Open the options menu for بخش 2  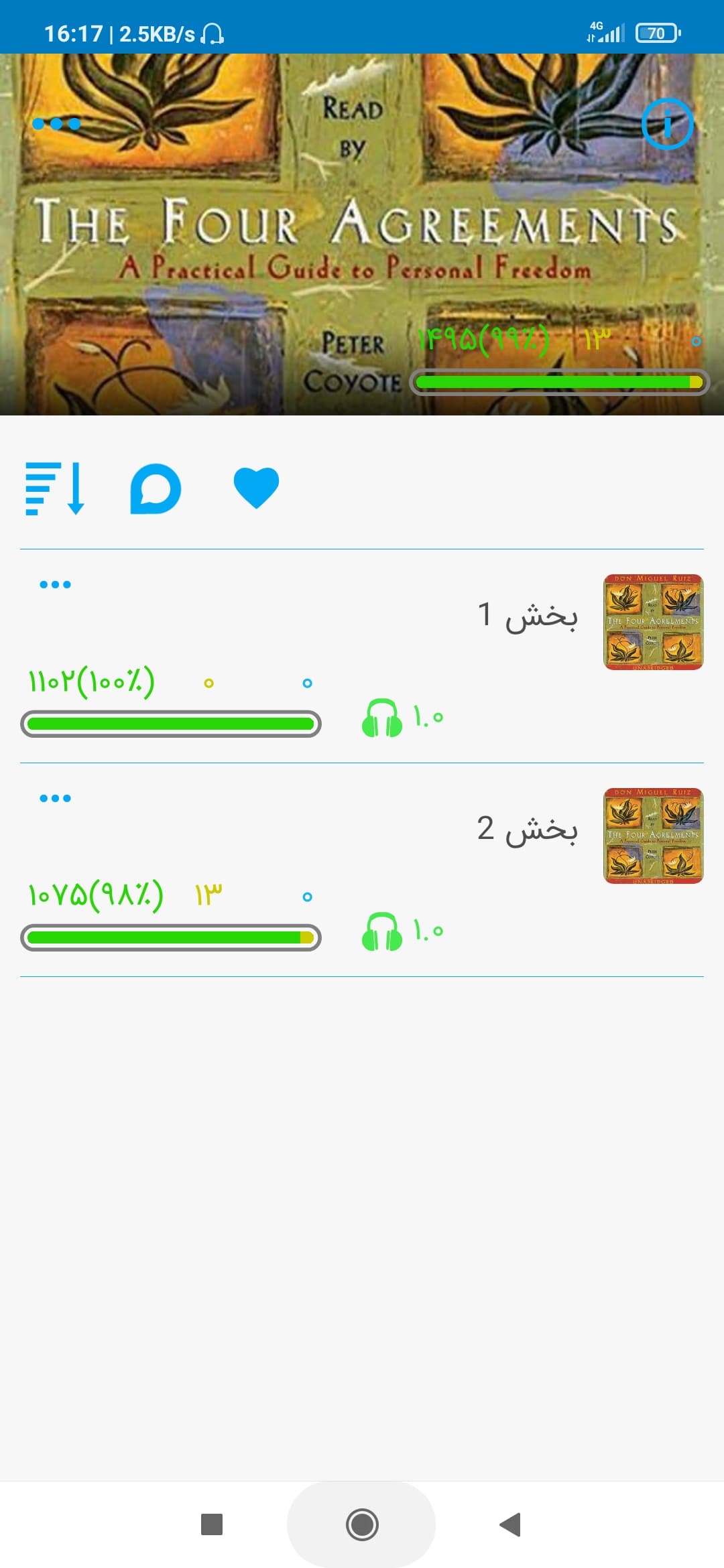55,798
